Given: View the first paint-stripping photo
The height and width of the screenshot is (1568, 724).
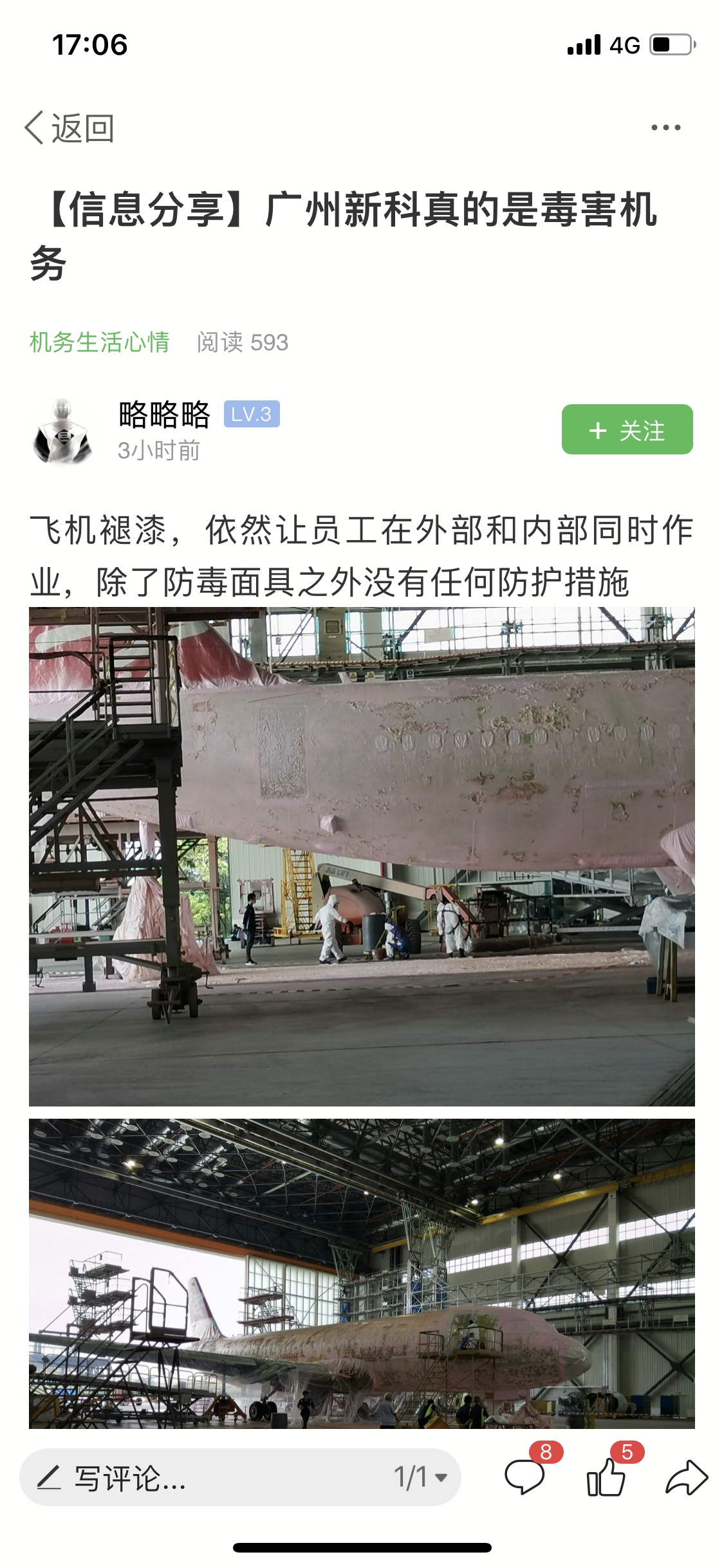Looking at the screenshot, I should [x=362, y=856].
